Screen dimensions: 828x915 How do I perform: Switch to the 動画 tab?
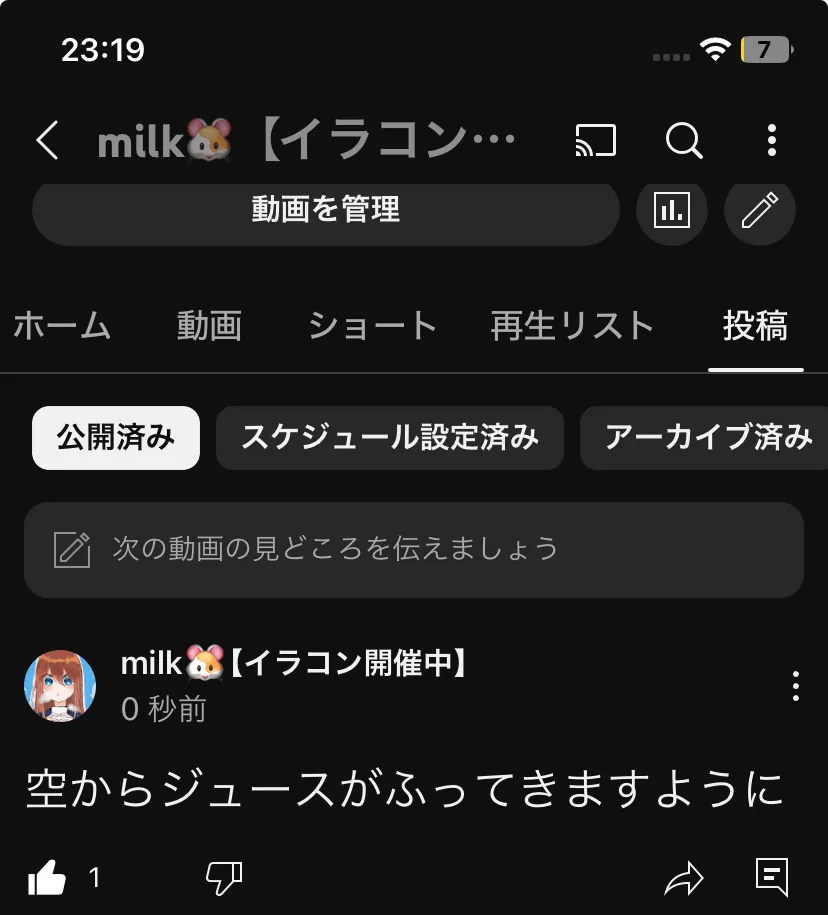209,326
